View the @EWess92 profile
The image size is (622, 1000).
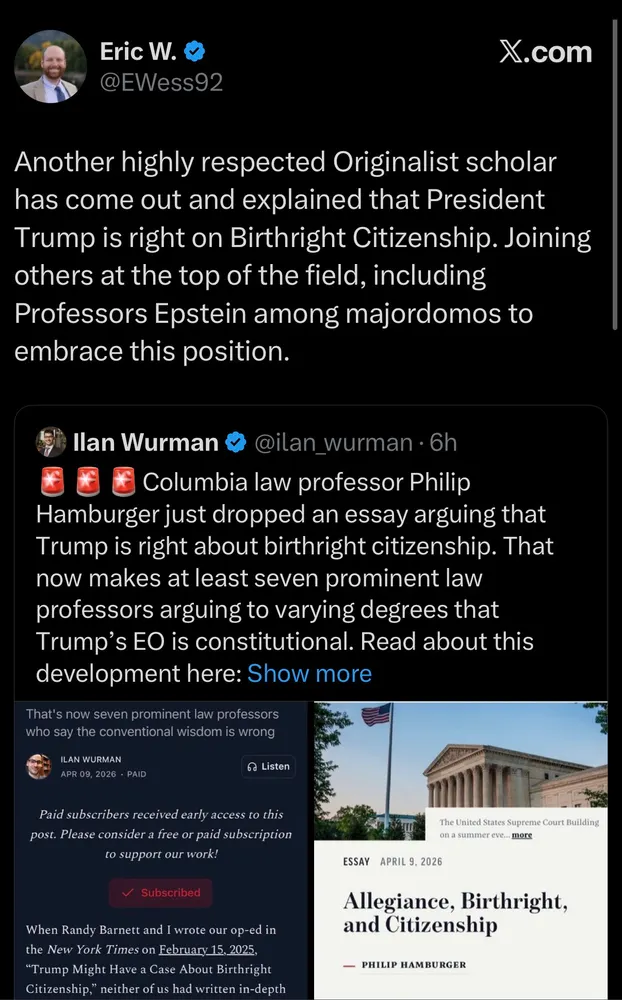tap(162, 82)
